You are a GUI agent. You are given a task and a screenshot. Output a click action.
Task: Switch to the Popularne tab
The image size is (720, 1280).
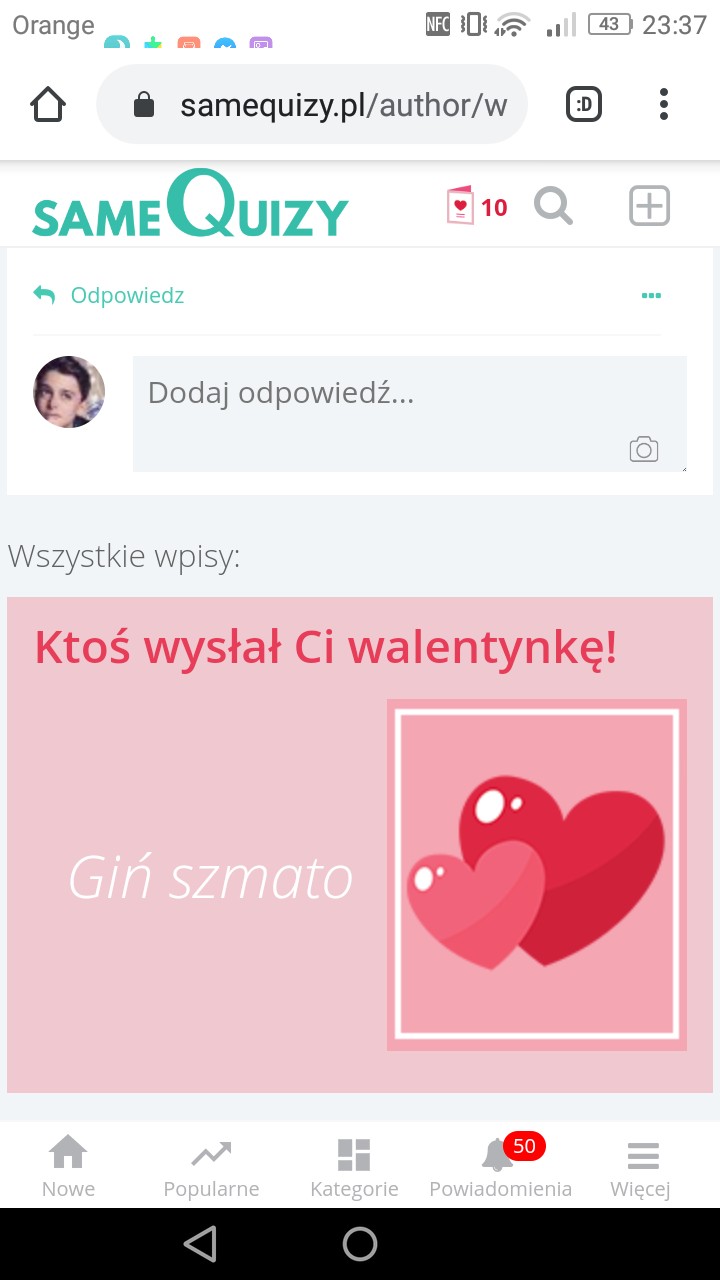click(211, 1166)
